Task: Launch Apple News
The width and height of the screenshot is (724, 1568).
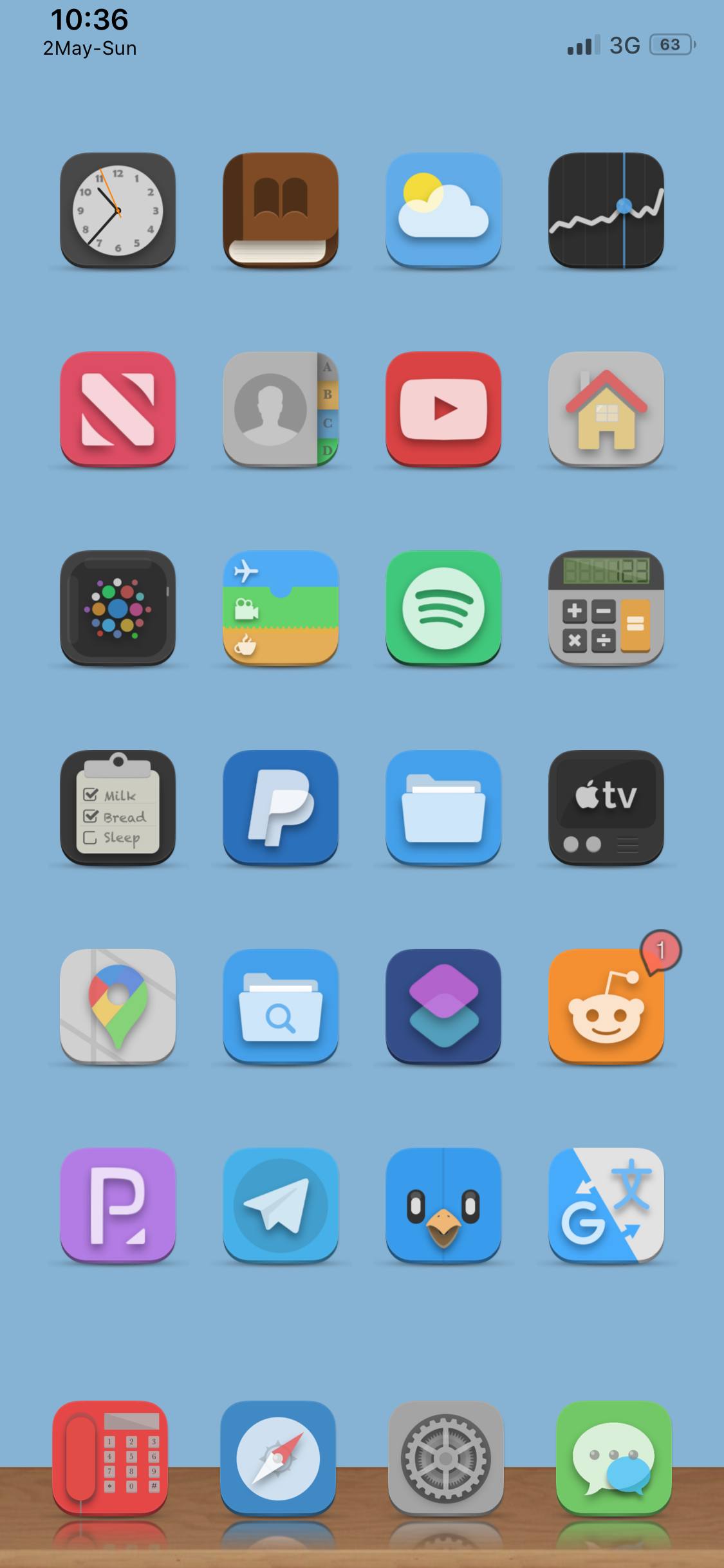Action: (118, 409)
